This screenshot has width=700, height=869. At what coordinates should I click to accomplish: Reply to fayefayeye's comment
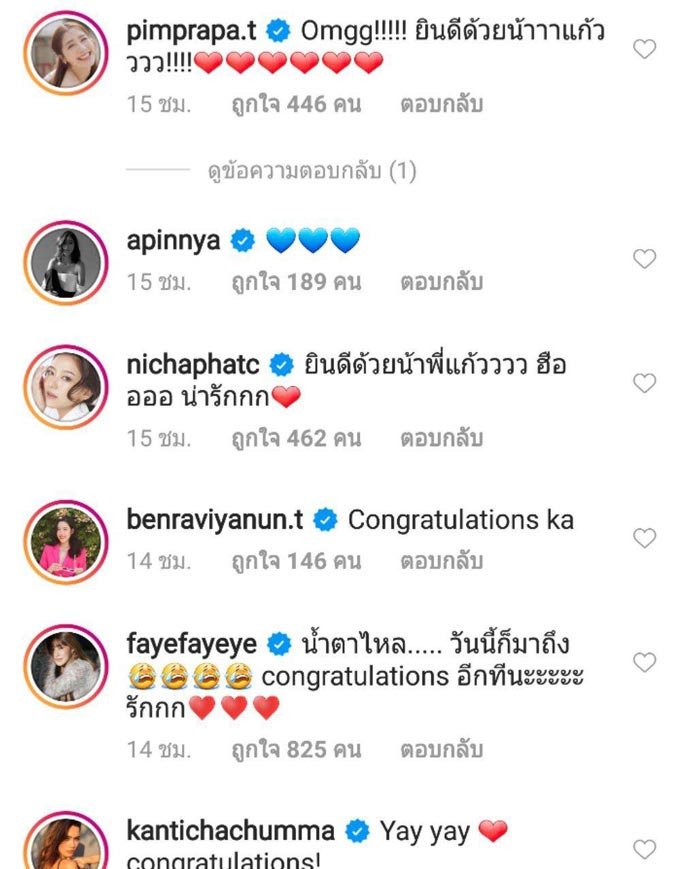tap(441, 749)
